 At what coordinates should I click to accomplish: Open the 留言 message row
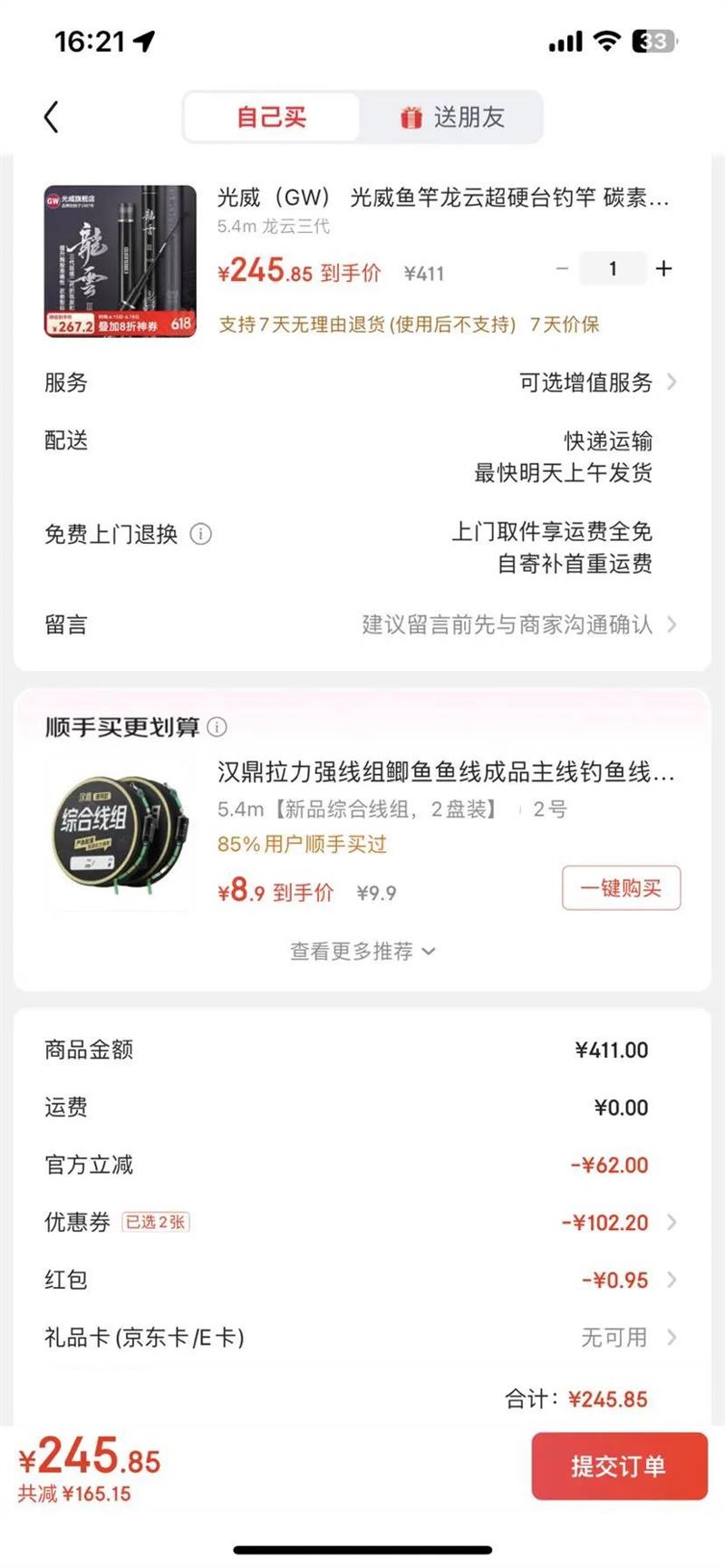click(x=362, y=624)
